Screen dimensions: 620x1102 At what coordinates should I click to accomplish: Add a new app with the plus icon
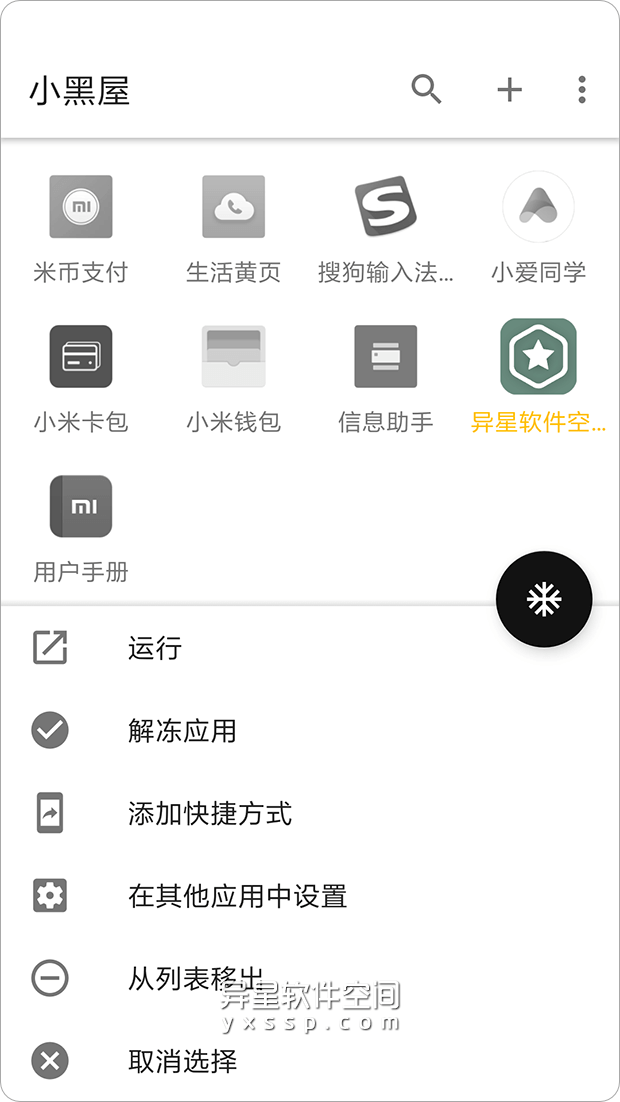coord(510,90)
